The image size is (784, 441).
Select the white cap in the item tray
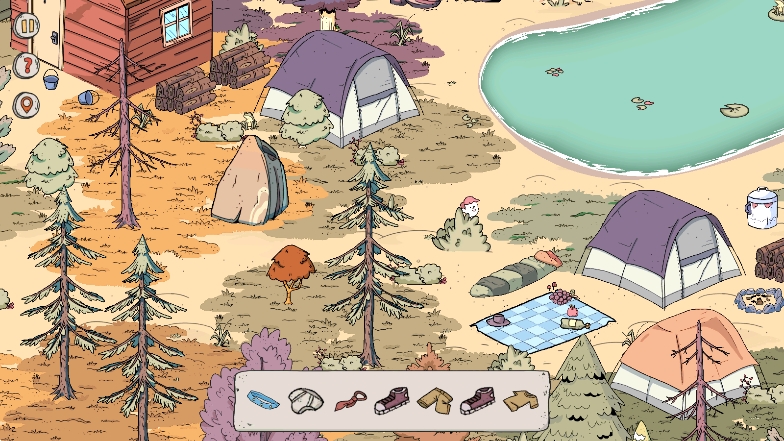click(x=305, y=402)
